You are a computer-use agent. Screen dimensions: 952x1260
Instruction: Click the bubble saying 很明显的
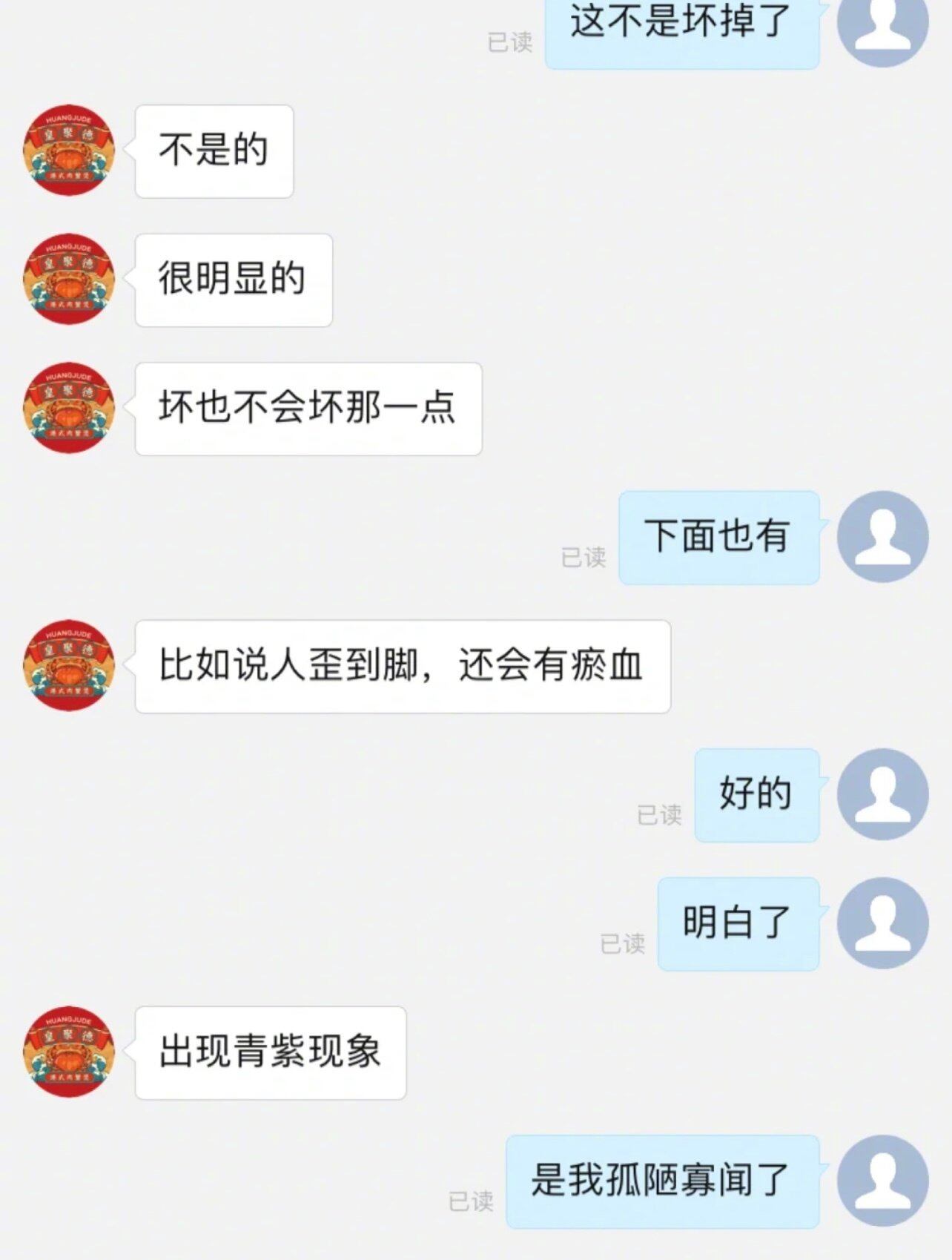tap(231, 279)
